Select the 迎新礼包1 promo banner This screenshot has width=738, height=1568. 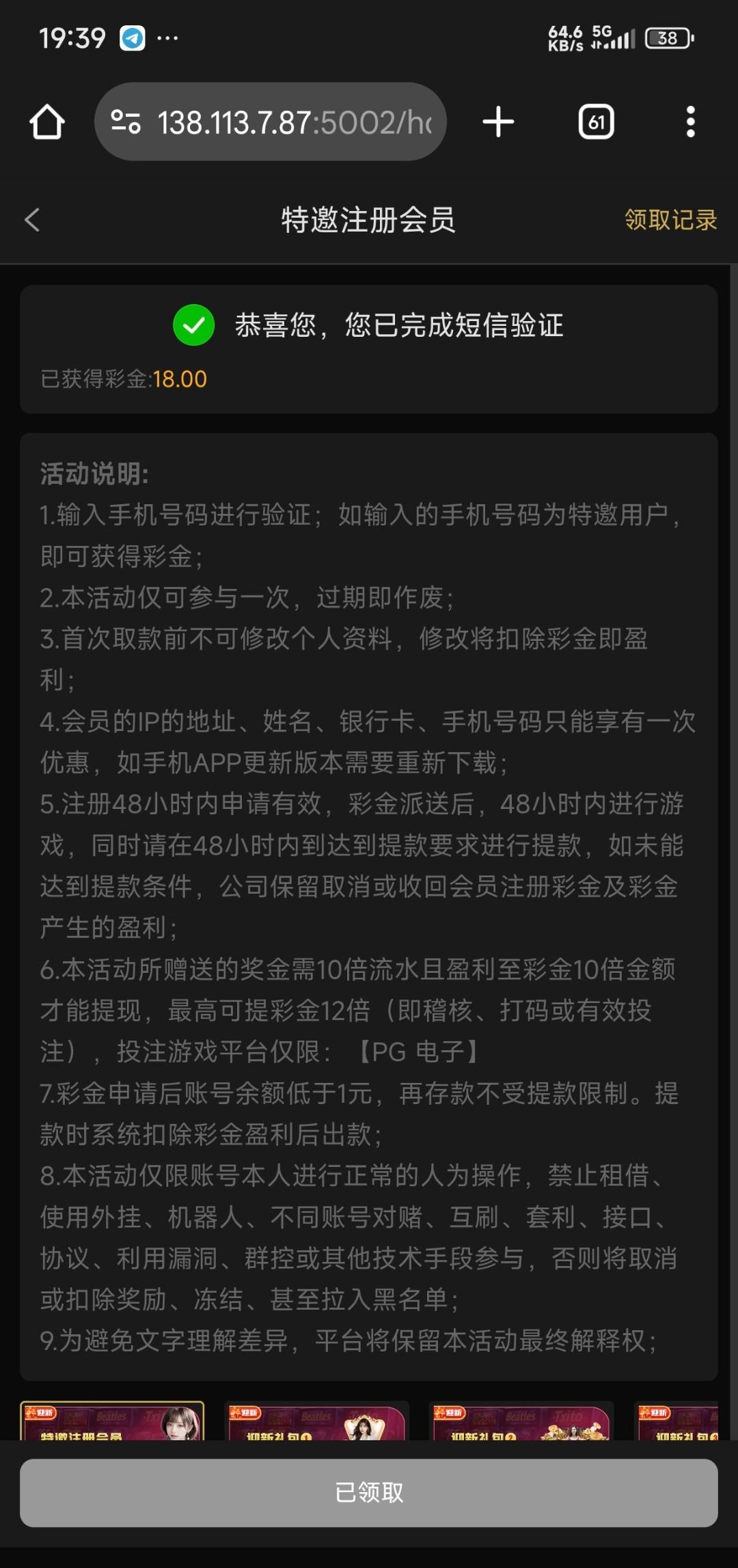point(317,1420)
